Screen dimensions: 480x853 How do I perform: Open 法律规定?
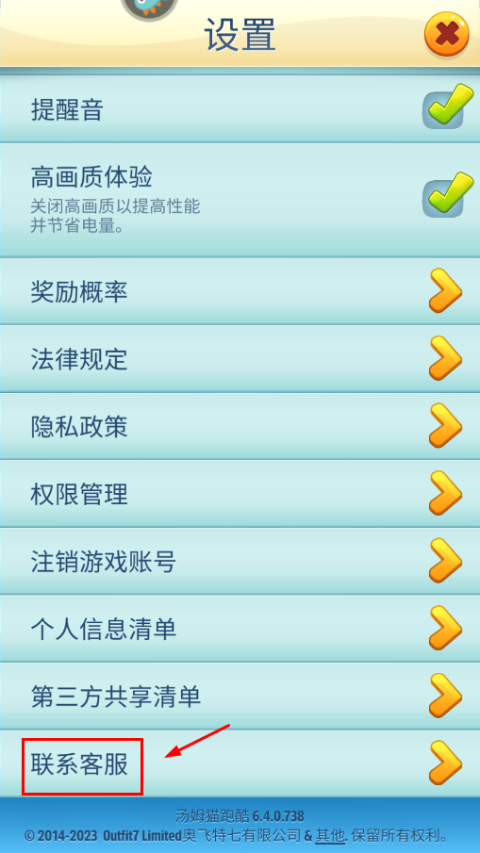pyautogui.click(x=240, y=359)
